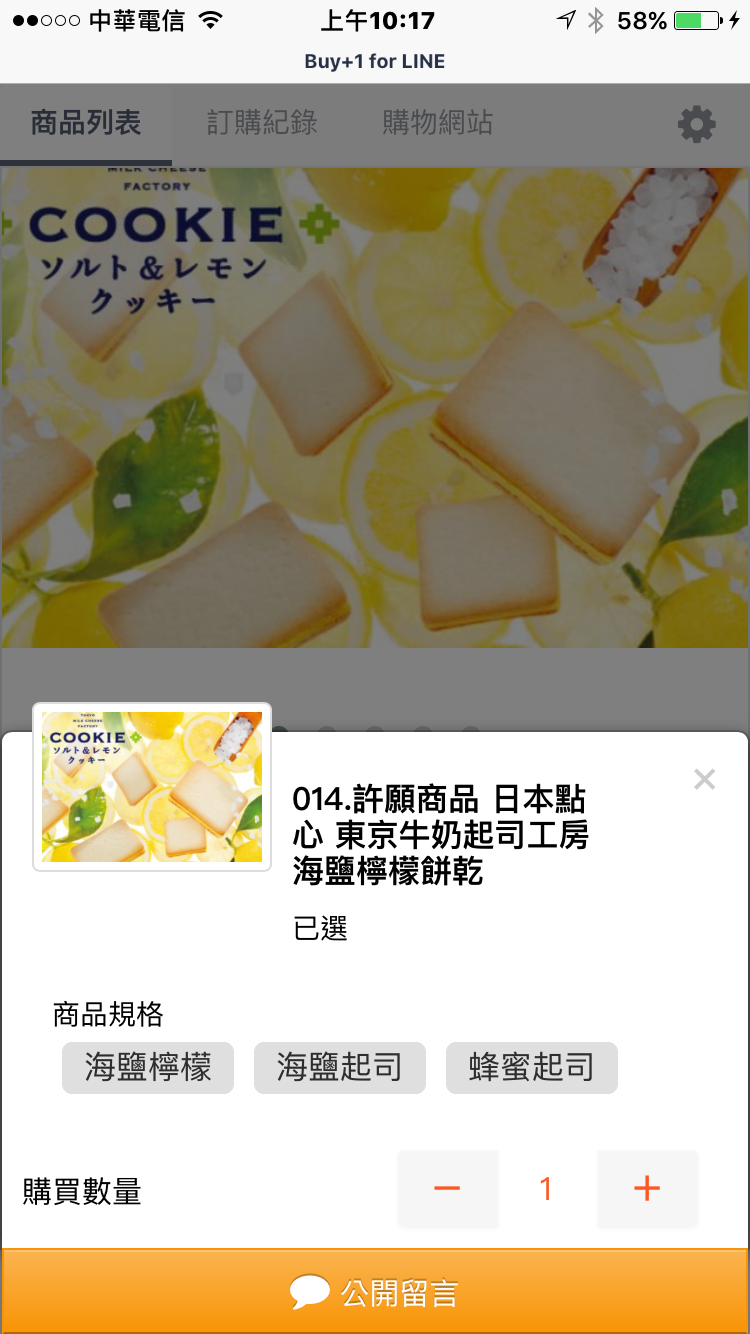Open the 購物網站 tab
750x1334 pixels.
(x=437, y=123)
